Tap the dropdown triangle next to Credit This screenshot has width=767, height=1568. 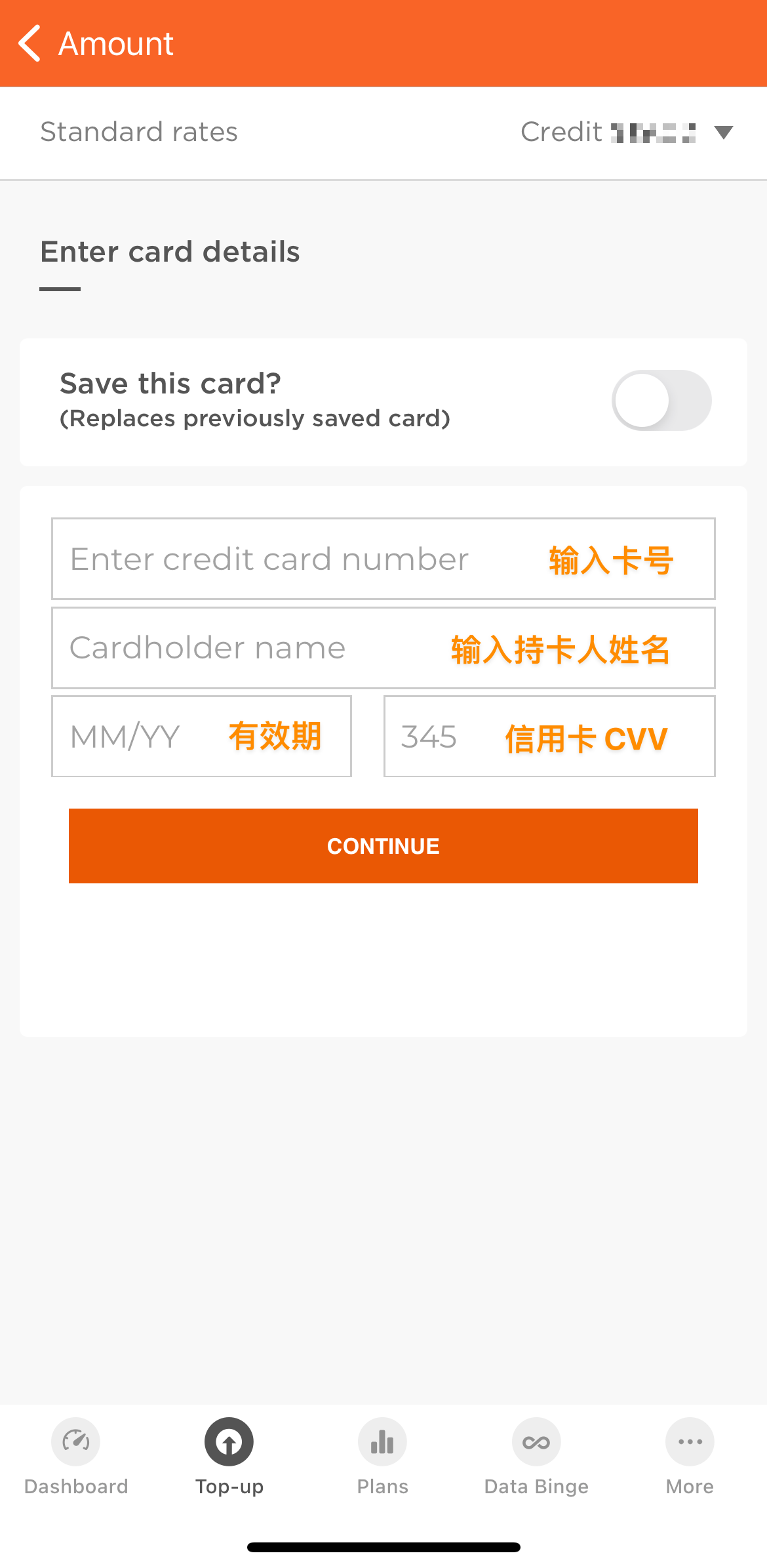pos(723,132)
